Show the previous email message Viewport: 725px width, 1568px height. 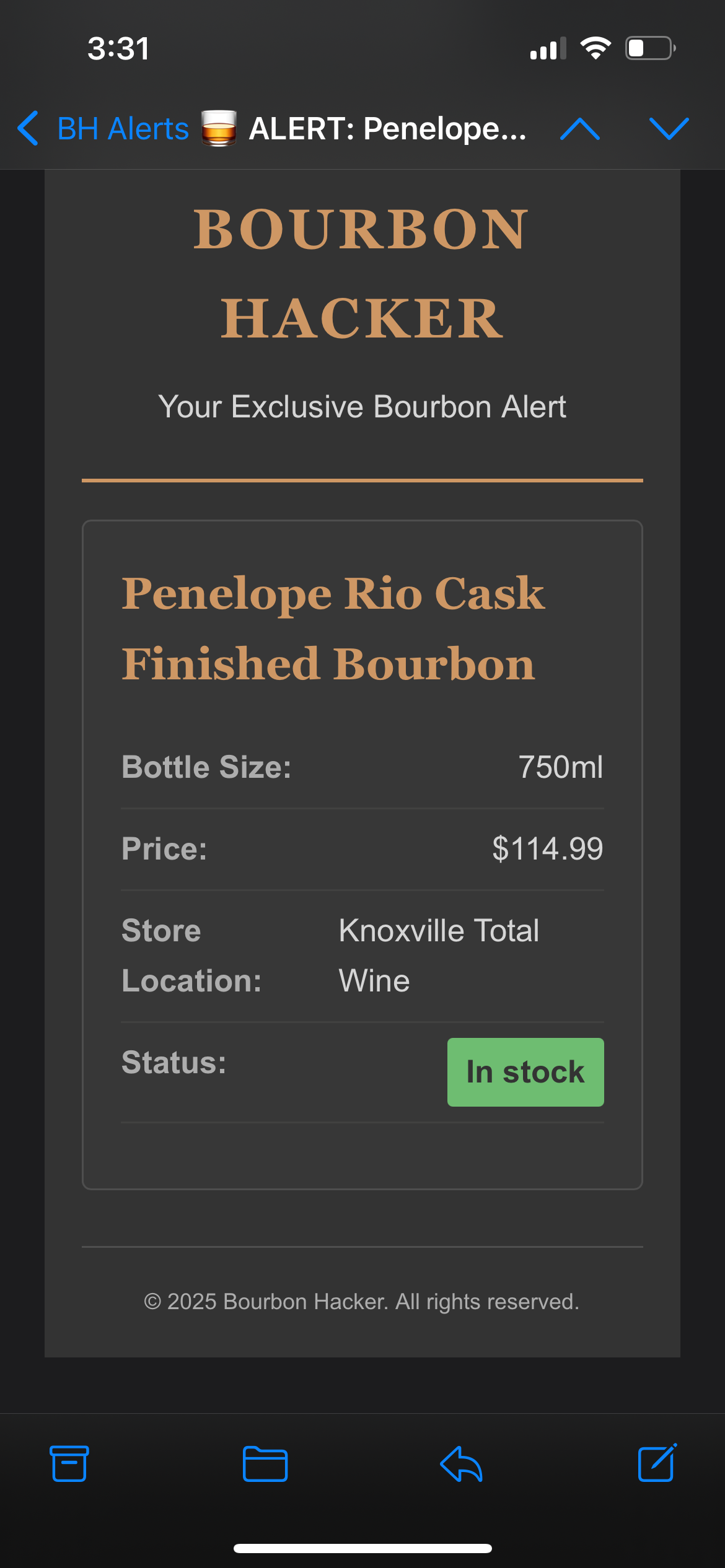(x=579, y=129)
